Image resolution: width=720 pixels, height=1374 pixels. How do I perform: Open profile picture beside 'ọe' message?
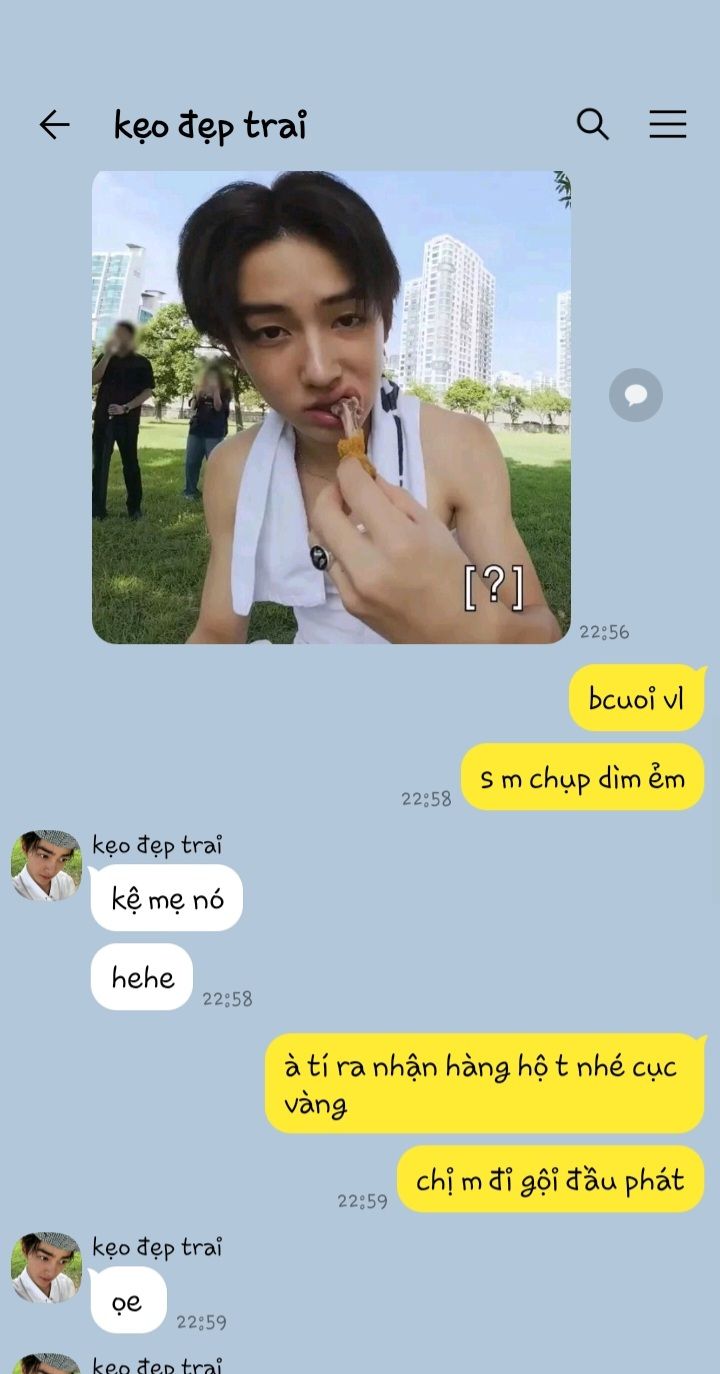click(x=46, y=1267)
